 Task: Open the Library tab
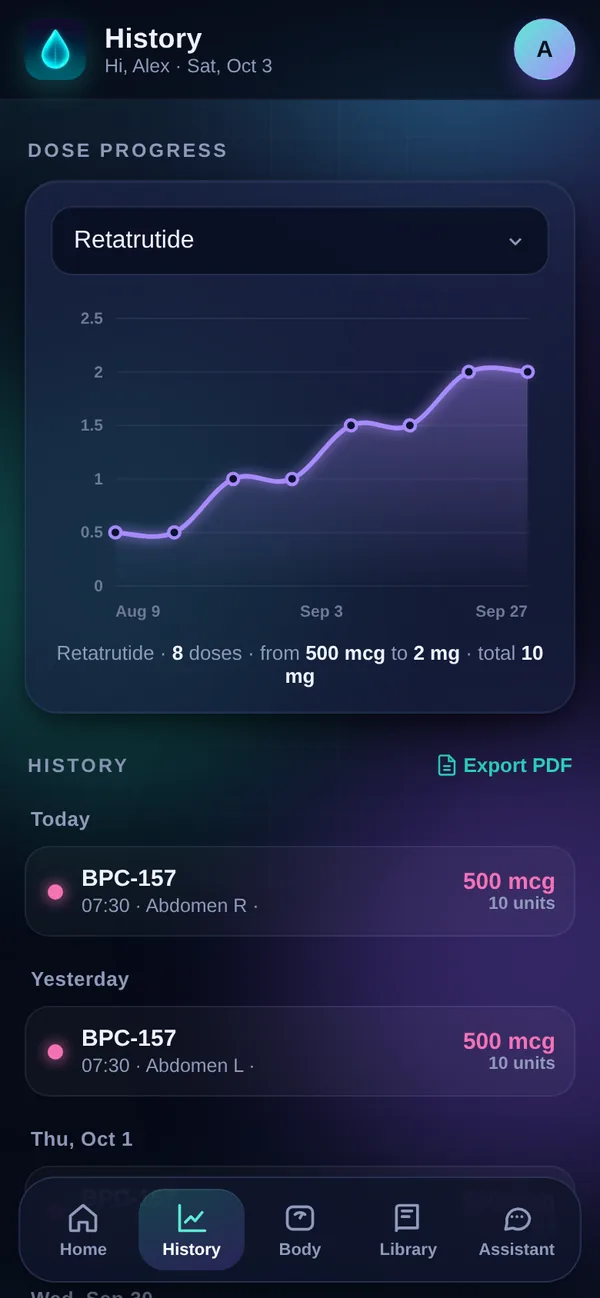(x=408, y=1230)
